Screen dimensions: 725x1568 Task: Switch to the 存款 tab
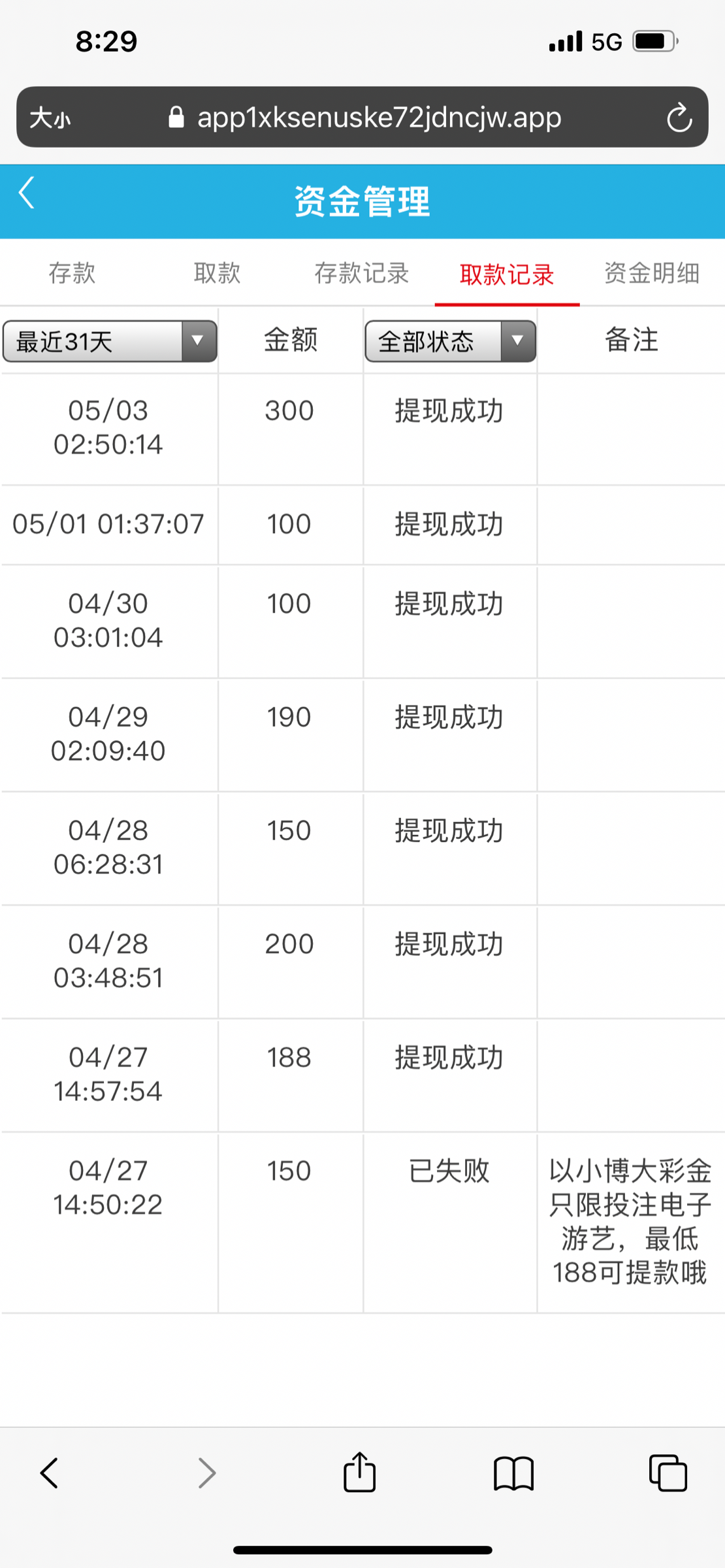[x=72, y=273]
